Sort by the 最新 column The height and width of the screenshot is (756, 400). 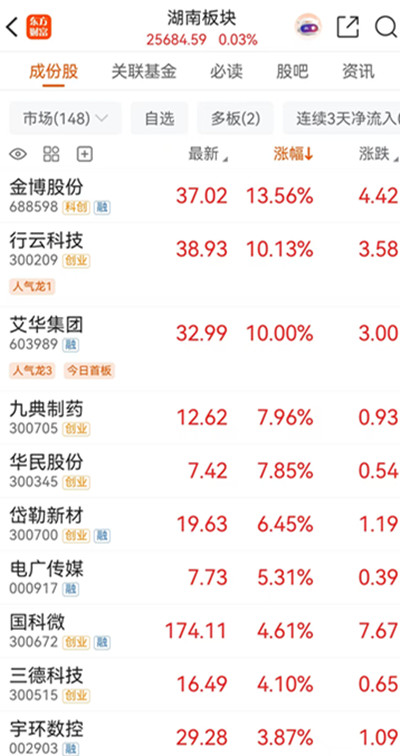(207, 154)
